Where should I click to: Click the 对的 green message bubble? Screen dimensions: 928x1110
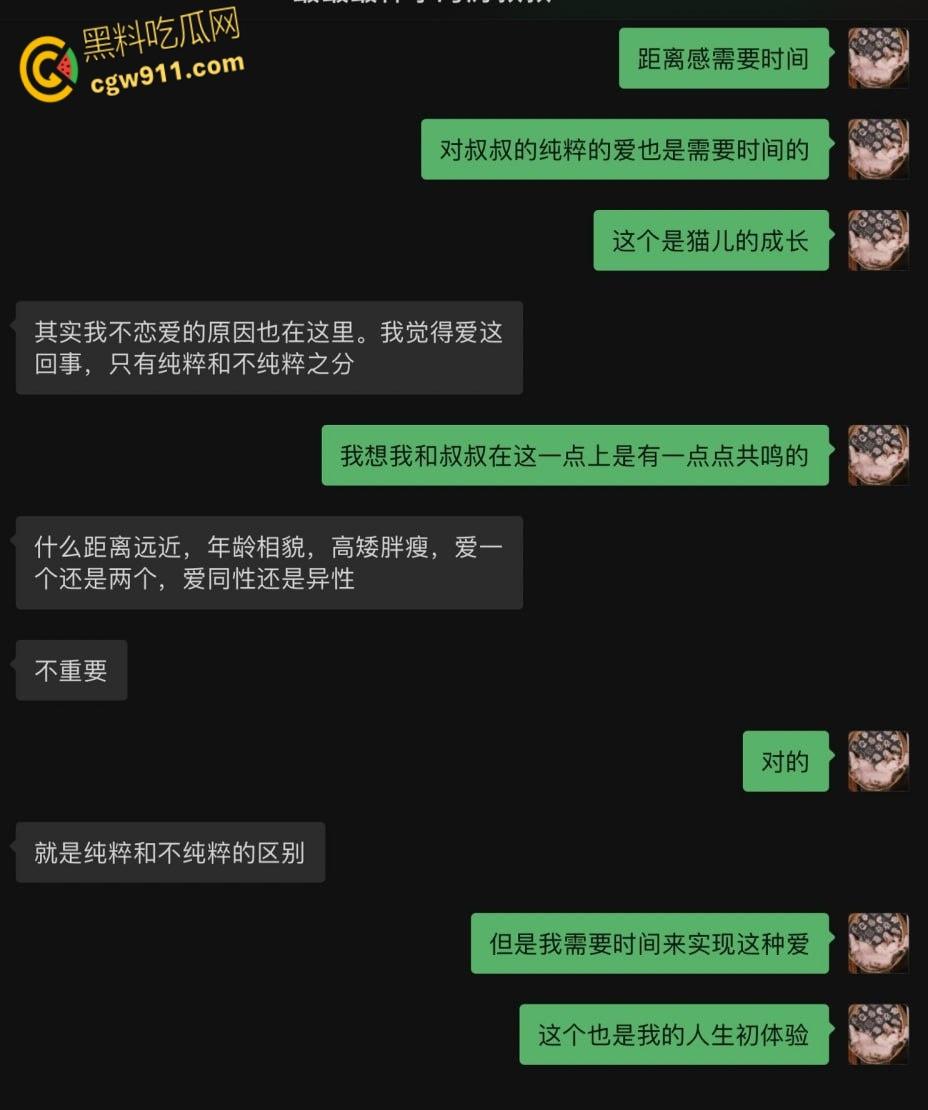tap(785, 762)
